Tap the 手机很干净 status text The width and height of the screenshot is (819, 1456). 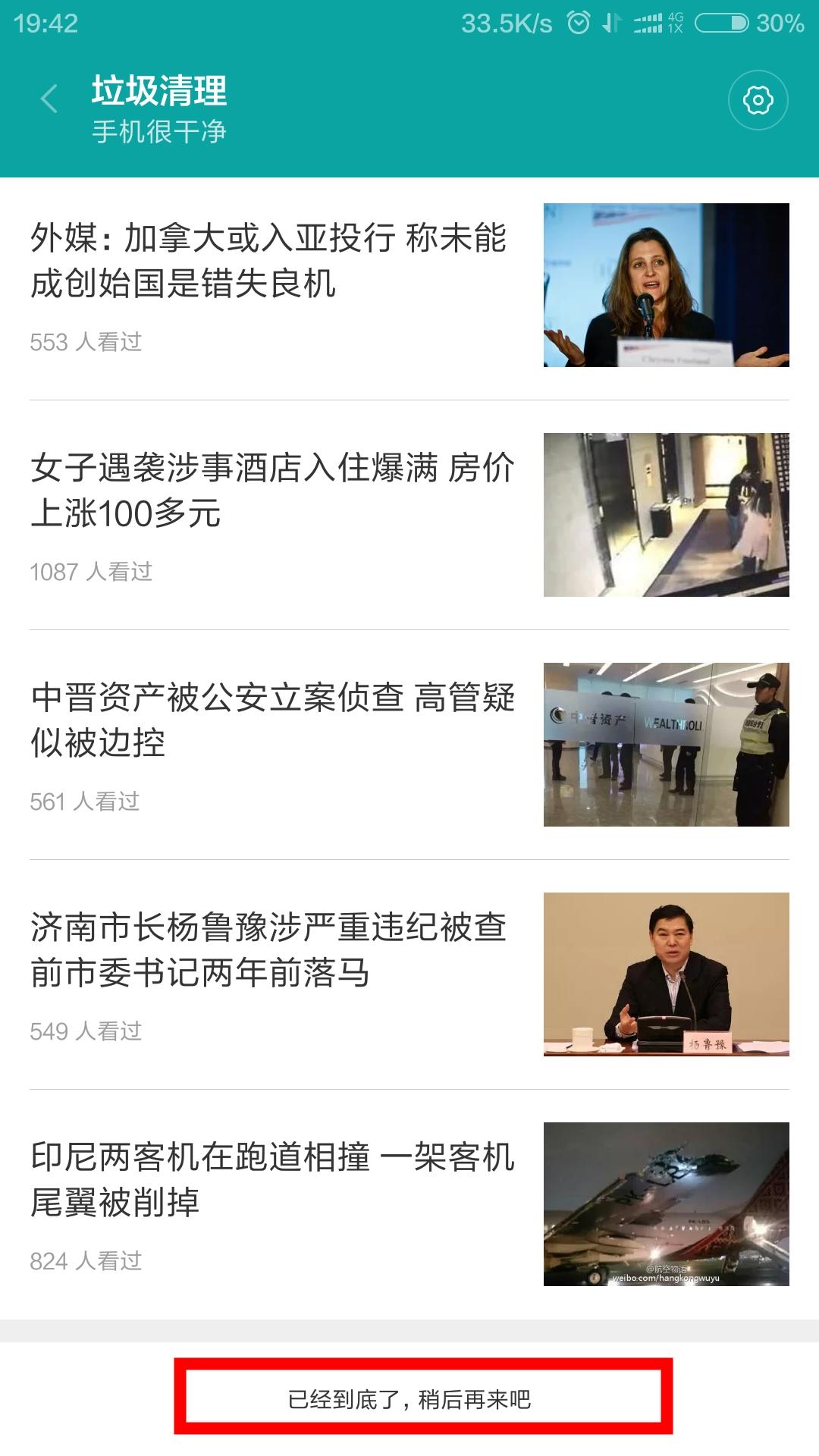click(x=158, y=132)
